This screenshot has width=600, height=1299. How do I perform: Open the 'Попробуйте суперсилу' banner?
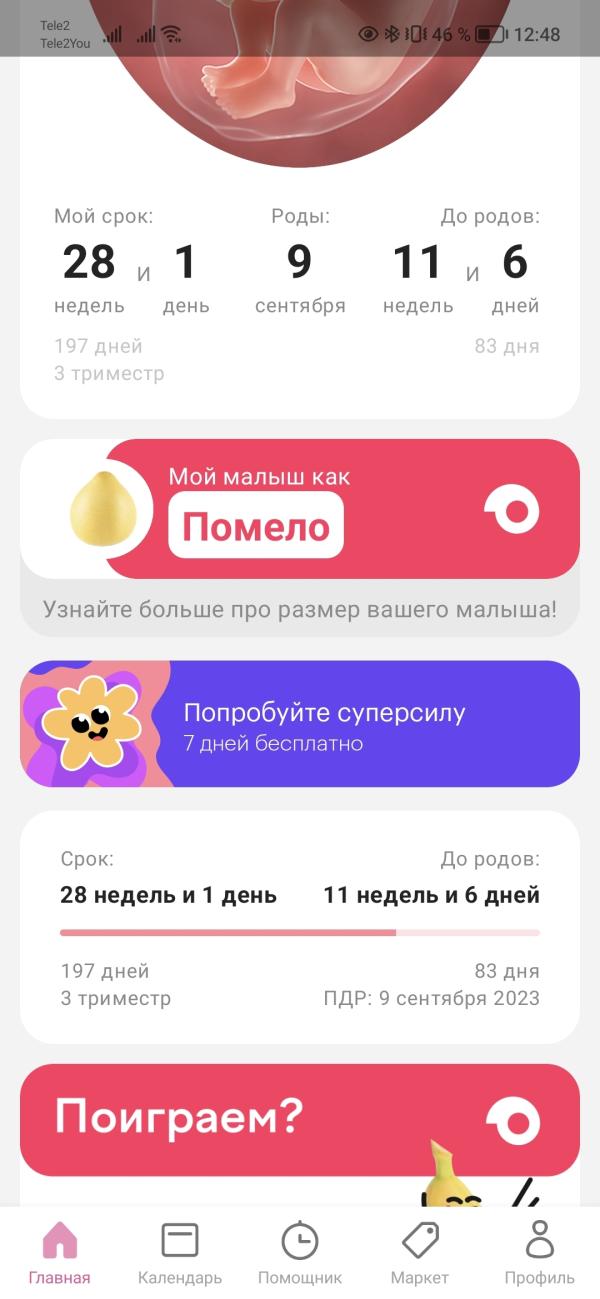tap(300, 724)
